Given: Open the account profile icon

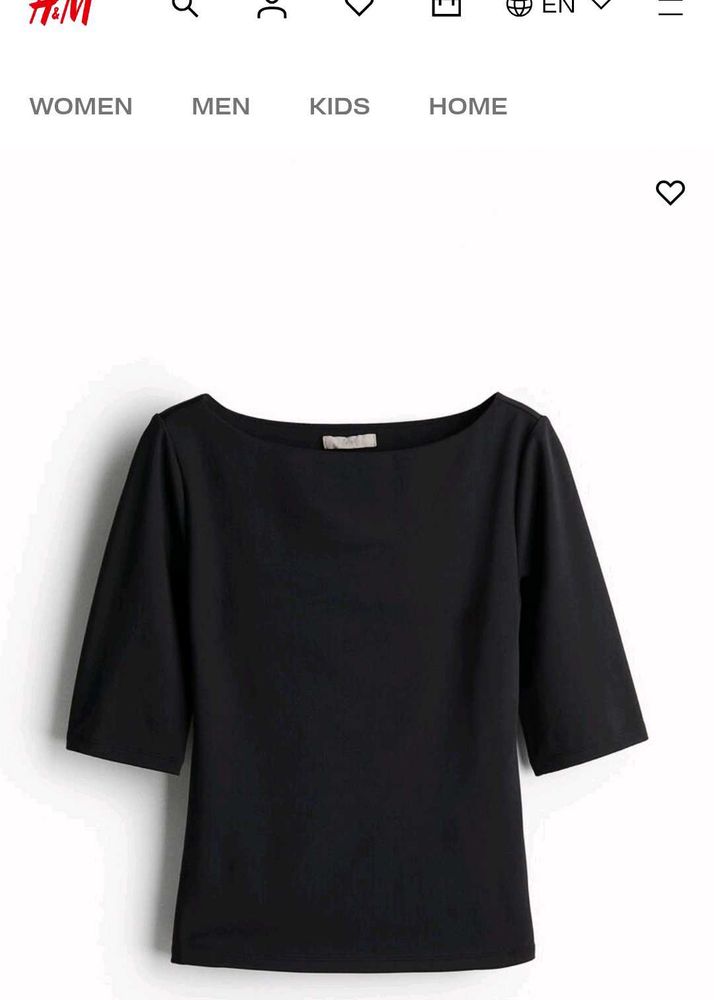Looking at the screenshot, I should [271, 7].
